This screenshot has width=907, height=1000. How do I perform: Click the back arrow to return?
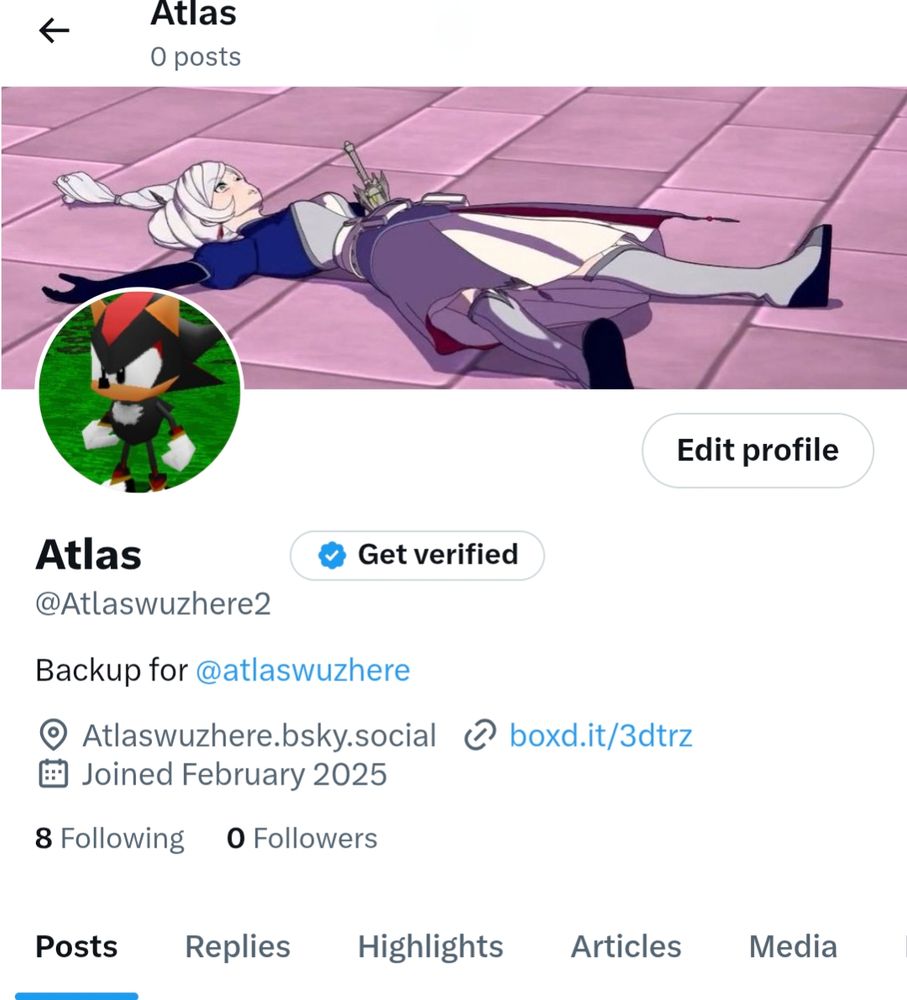(53, 30)
